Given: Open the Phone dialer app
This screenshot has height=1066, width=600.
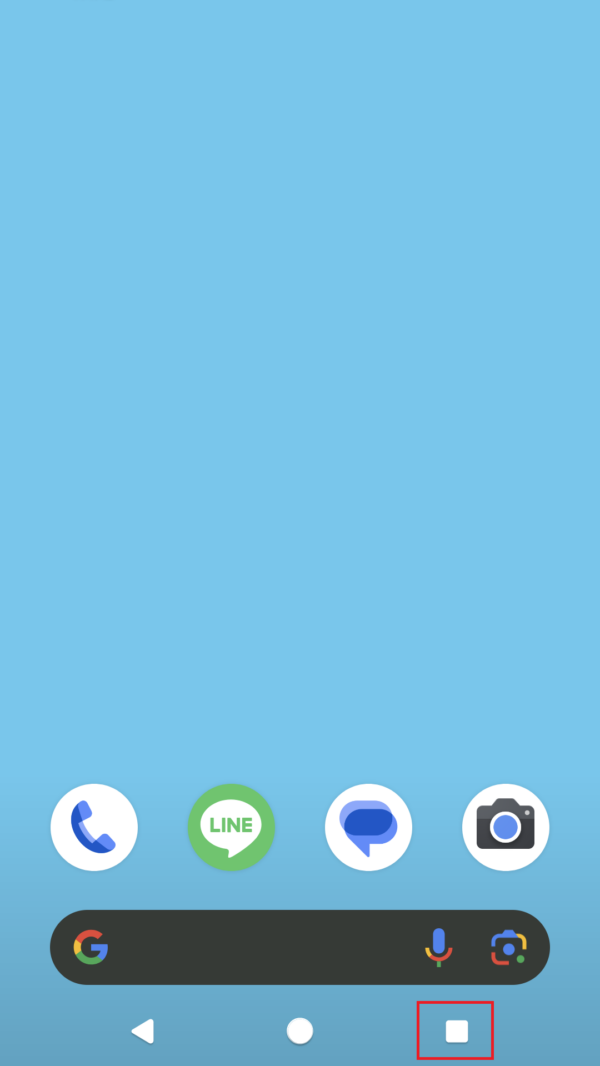Looking at the screenshot, I should (94, 827).
